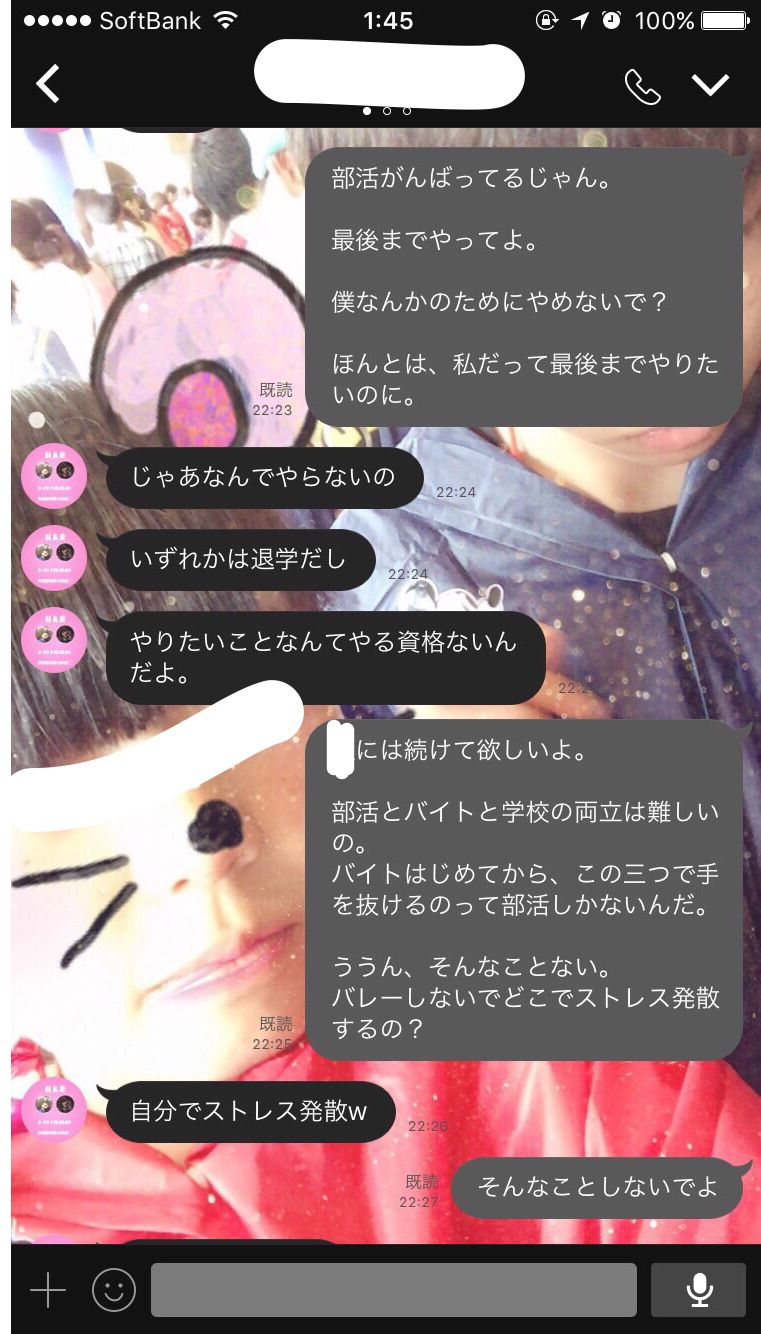Viewport: 761px width, 1334px height.
Task: Open sender's avatar next to いずれかは退学だし
Action: 55,558
